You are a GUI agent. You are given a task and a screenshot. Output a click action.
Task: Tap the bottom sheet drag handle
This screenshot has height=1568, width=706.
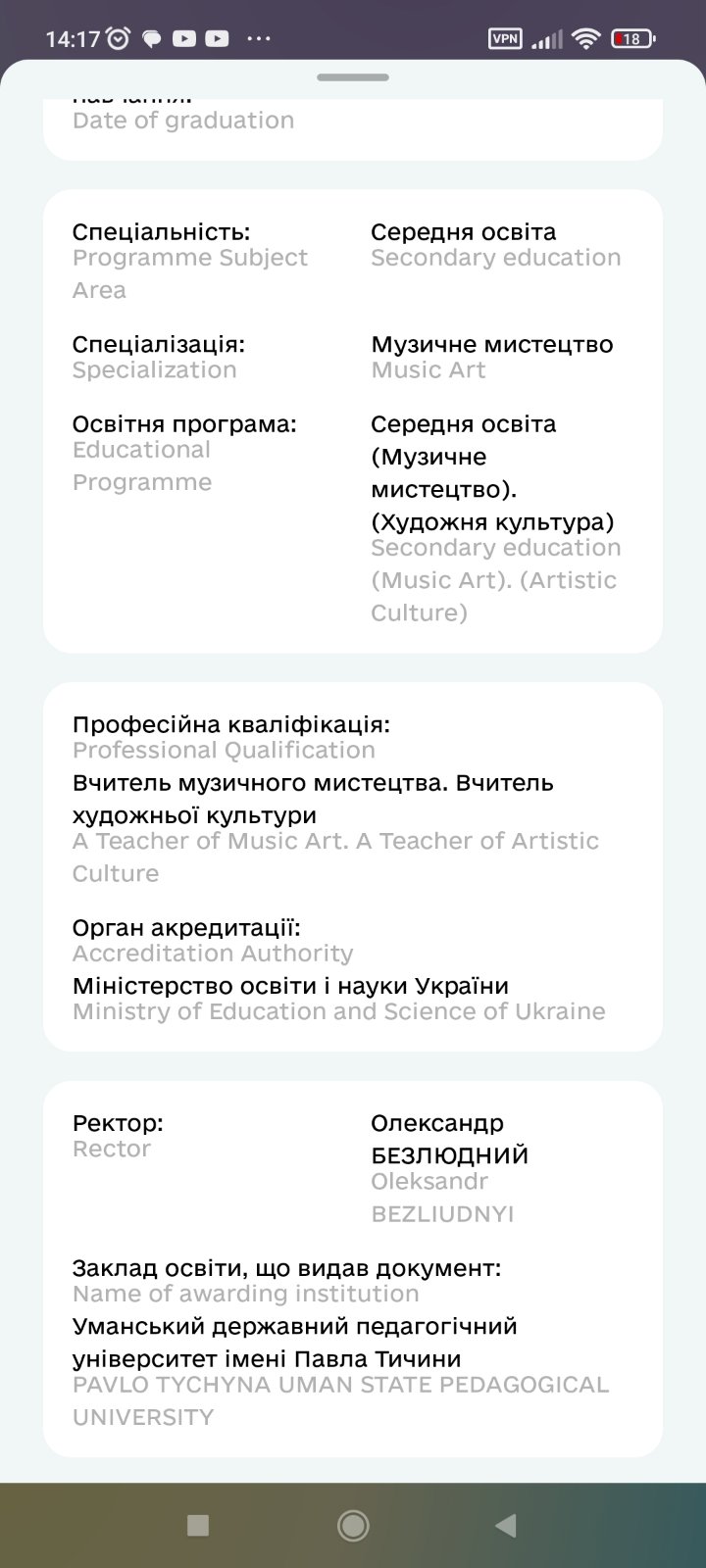353,77
